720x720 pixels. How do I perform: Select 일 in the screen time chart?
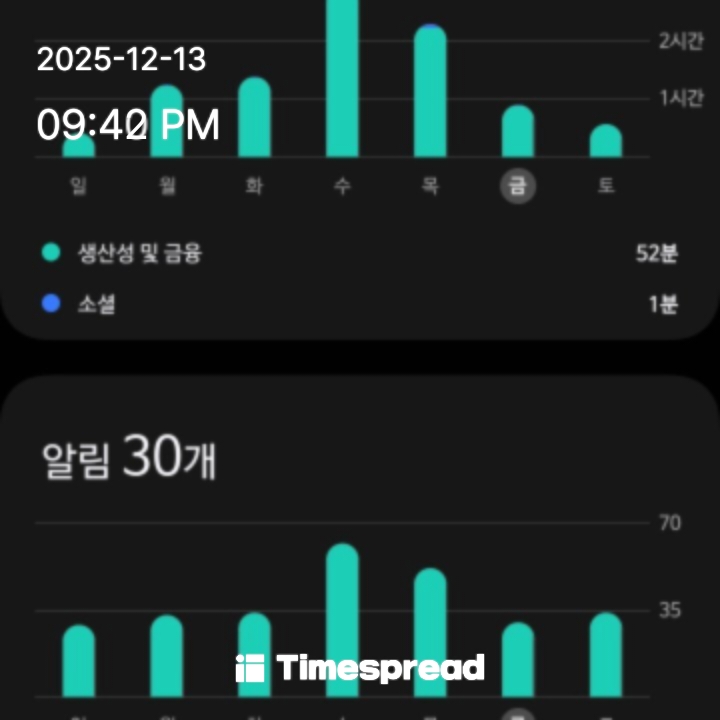(78, 186)
